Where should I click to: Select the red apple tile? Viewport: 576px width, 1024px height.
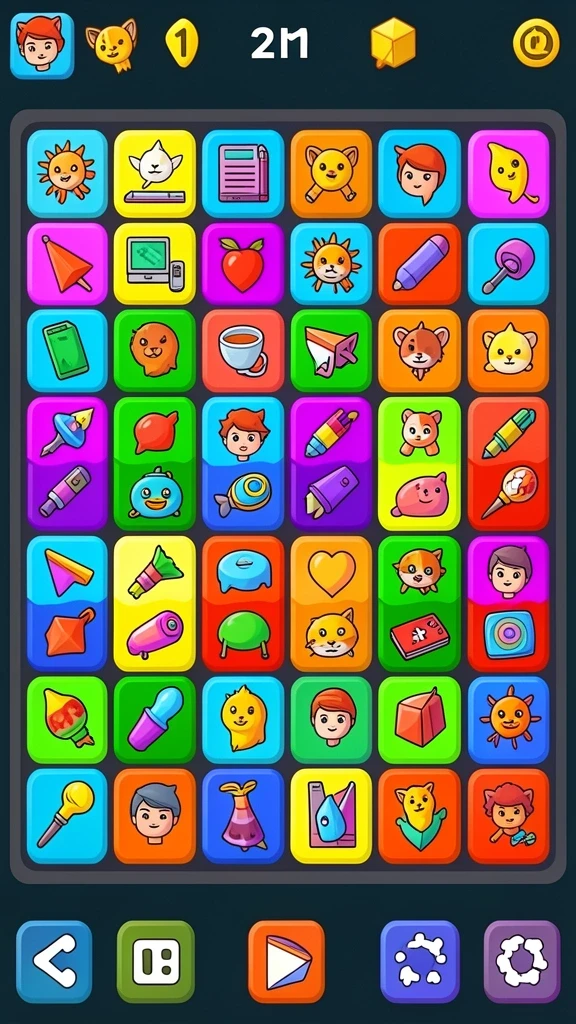click(x=243, y=264)
